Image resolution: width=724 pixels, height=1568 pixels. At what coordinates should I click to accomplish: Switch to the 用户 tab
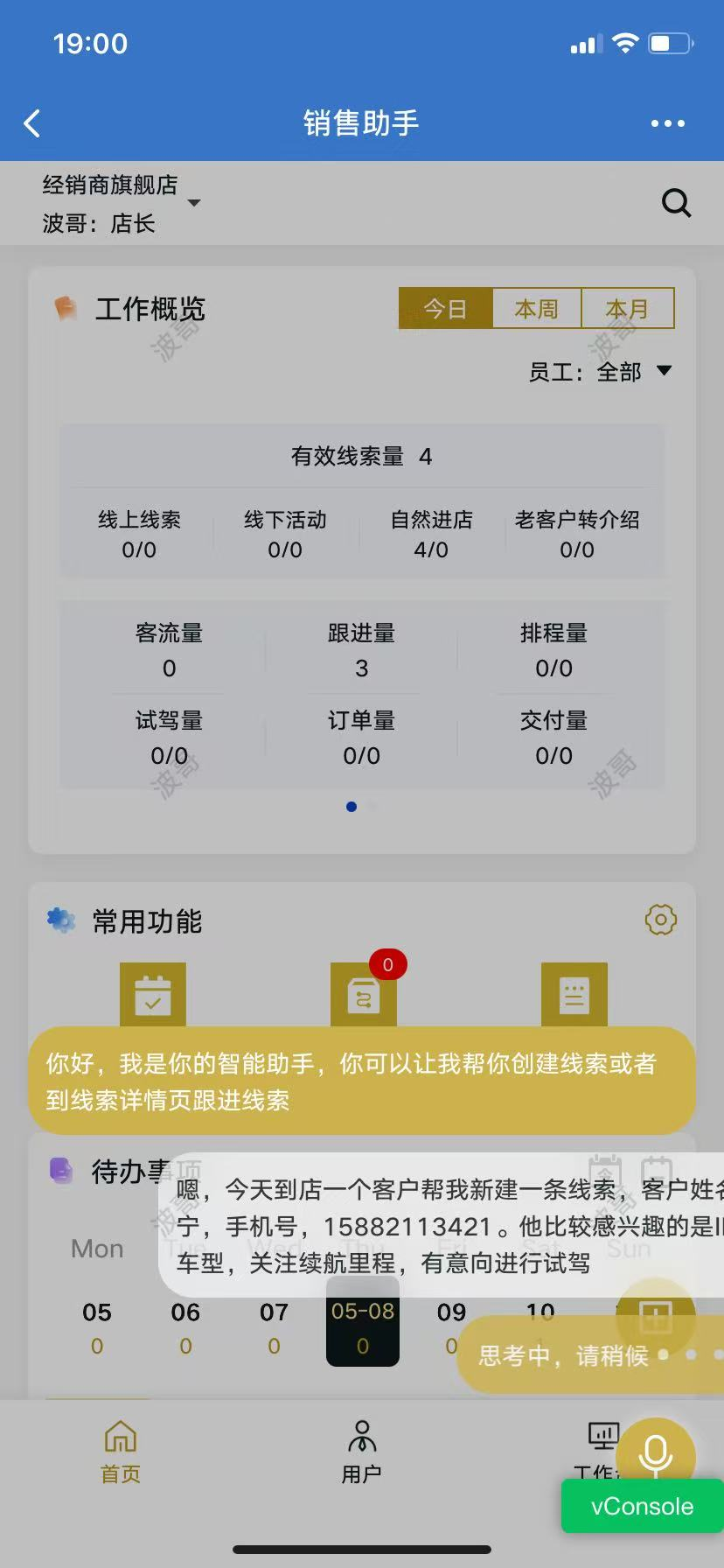click(361, 1452)
